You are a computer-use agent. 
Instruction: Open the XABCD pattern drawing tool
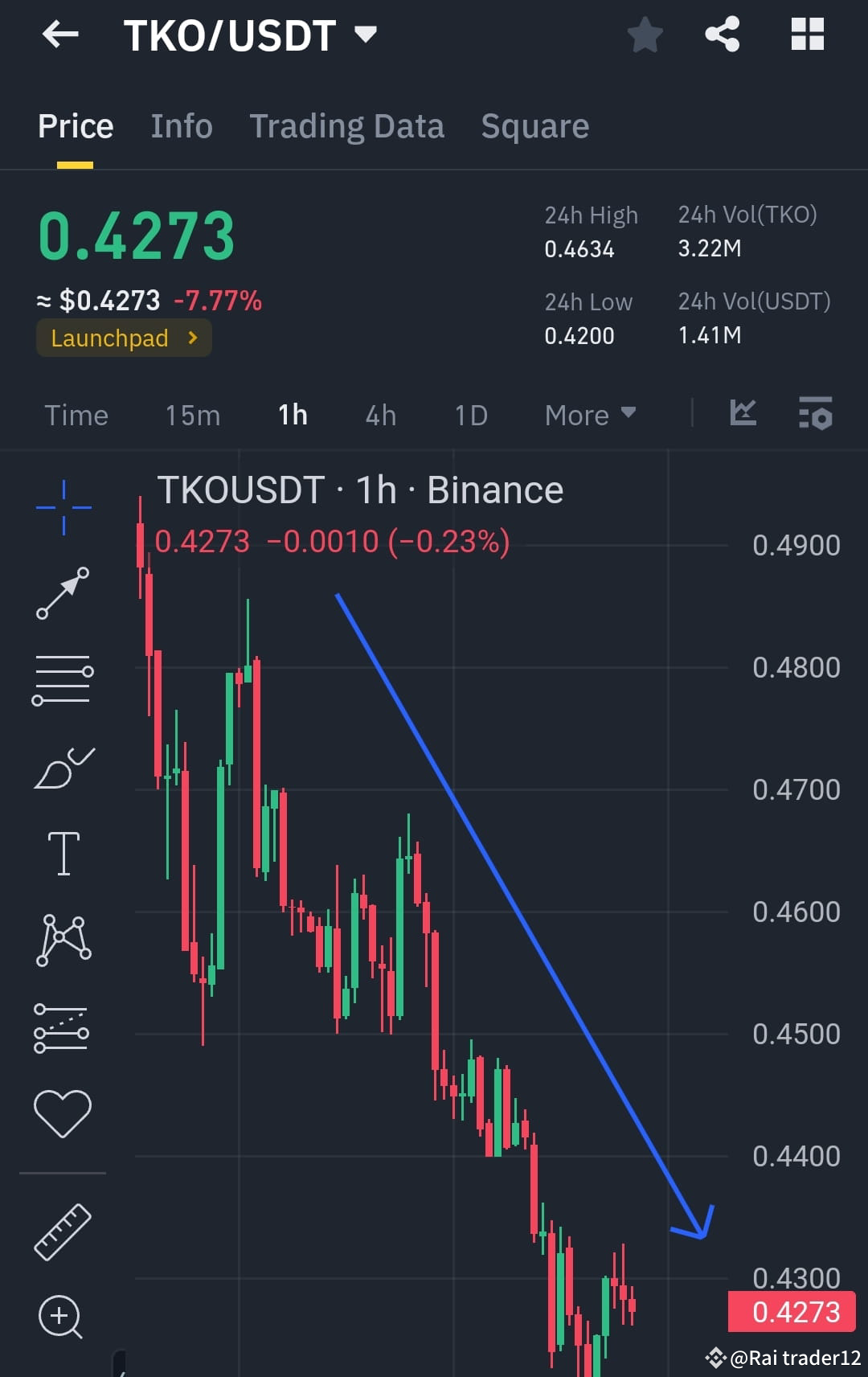63,941
